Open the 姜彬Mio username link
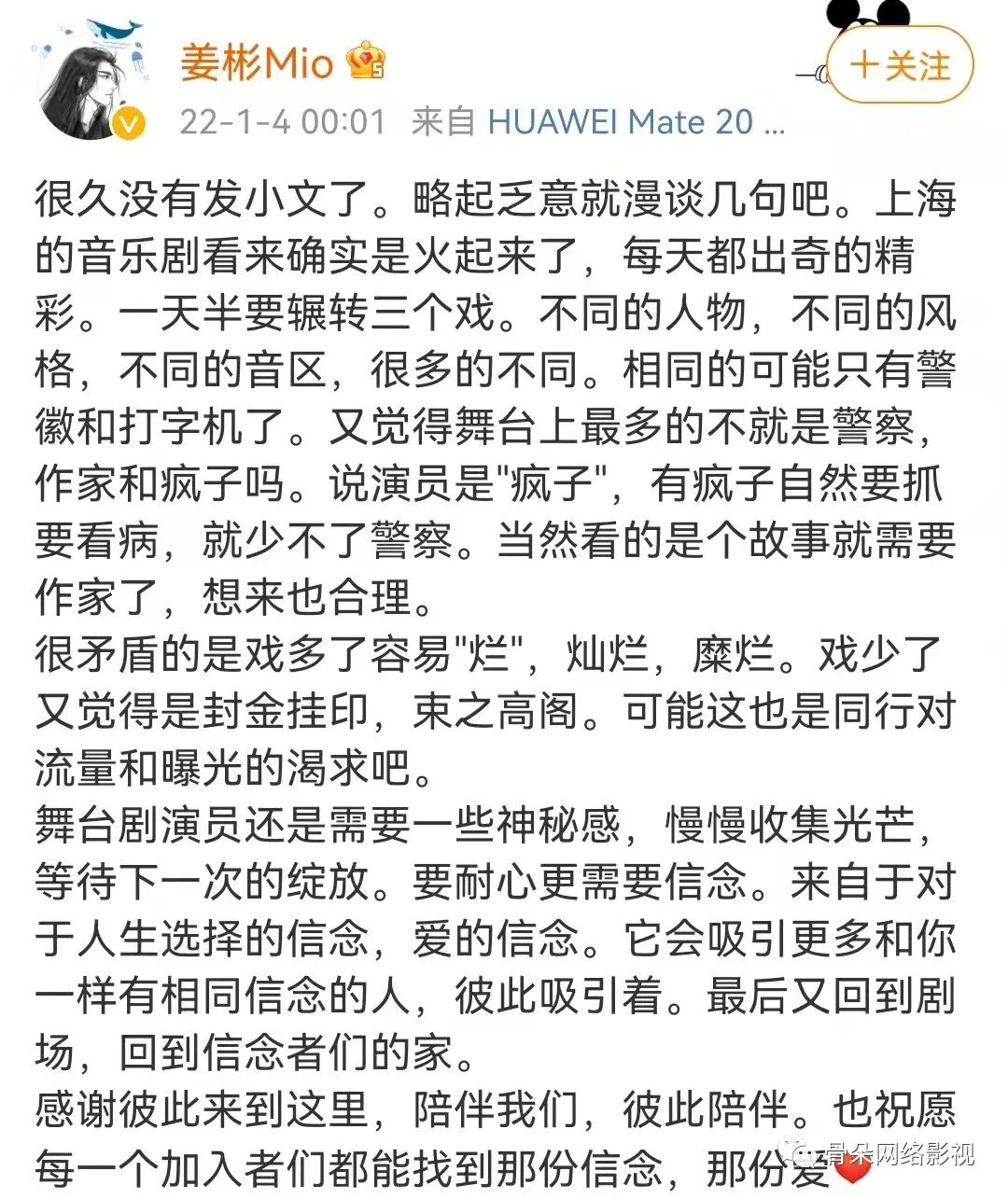This screenshot has width=1008, height=1199. click(x=256, y=63)
